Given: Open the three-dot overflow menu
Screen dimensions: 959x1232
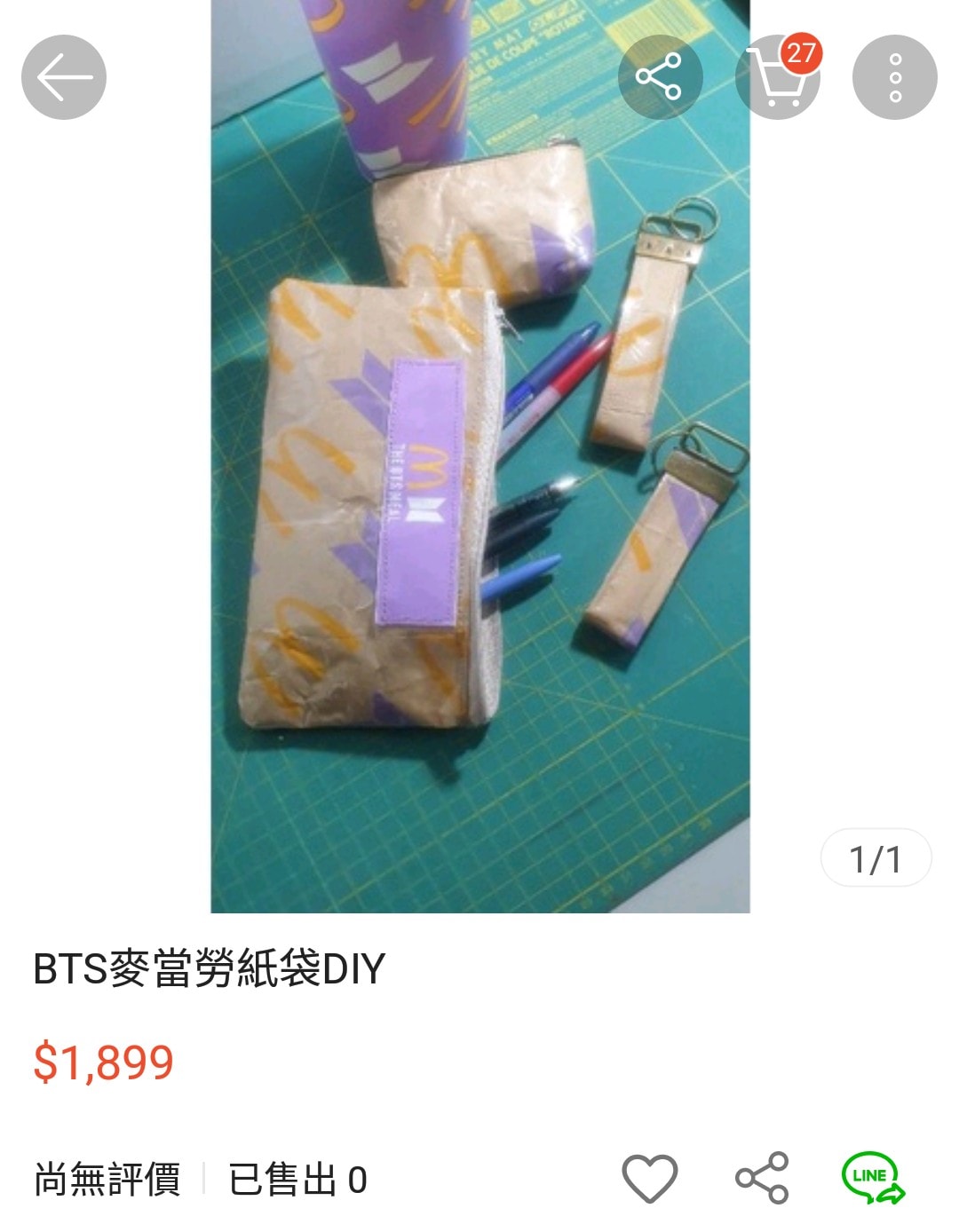Looking at the screenshot, I should pos(894,77).
